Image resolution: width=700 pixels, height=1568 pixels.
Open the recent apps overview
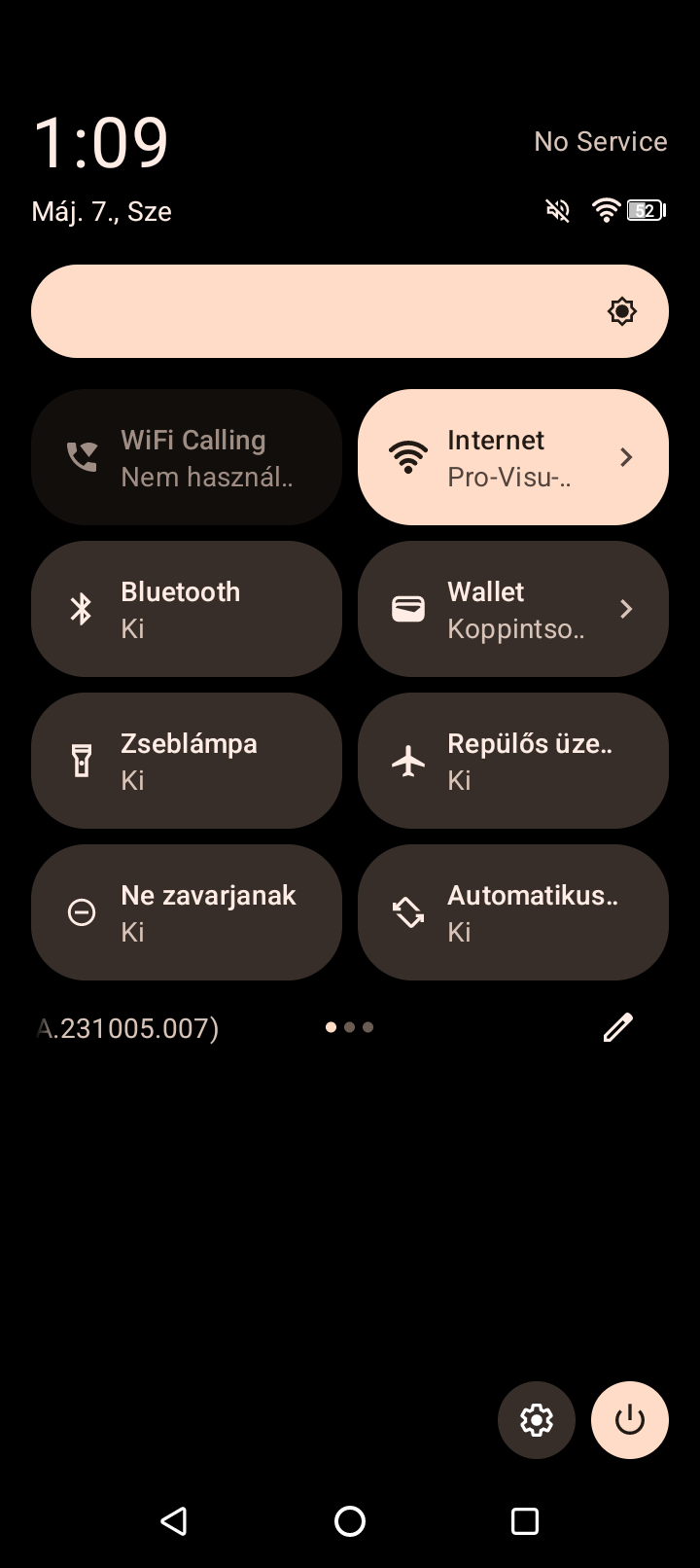(x=525, y=1521)
